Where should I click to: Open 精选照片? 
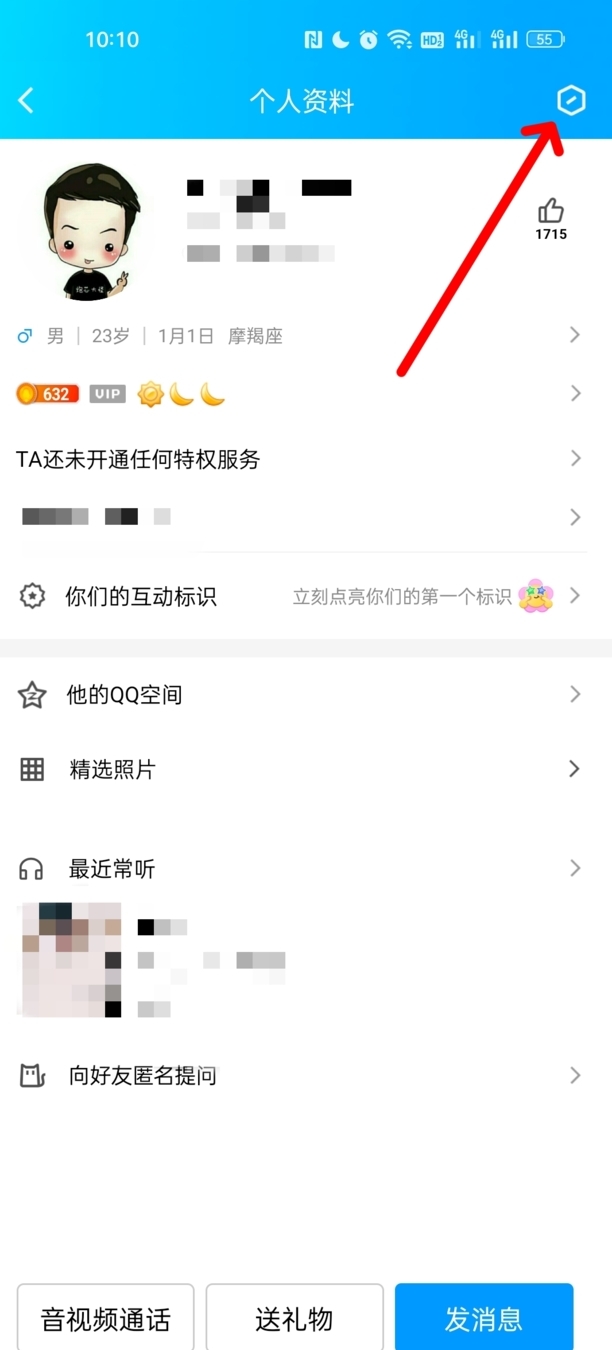tap(300, 769)
